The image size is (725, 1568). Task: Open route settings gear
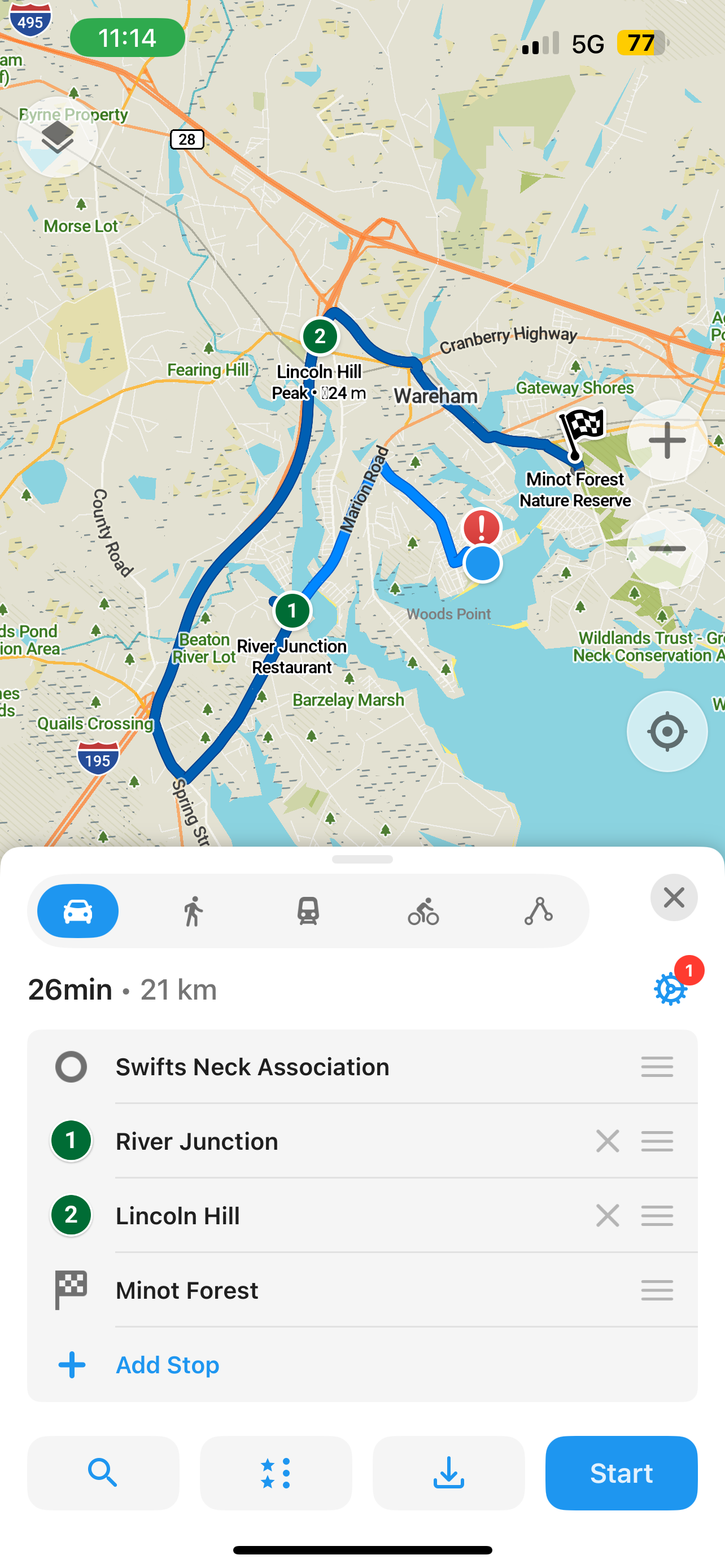point(670,989)
